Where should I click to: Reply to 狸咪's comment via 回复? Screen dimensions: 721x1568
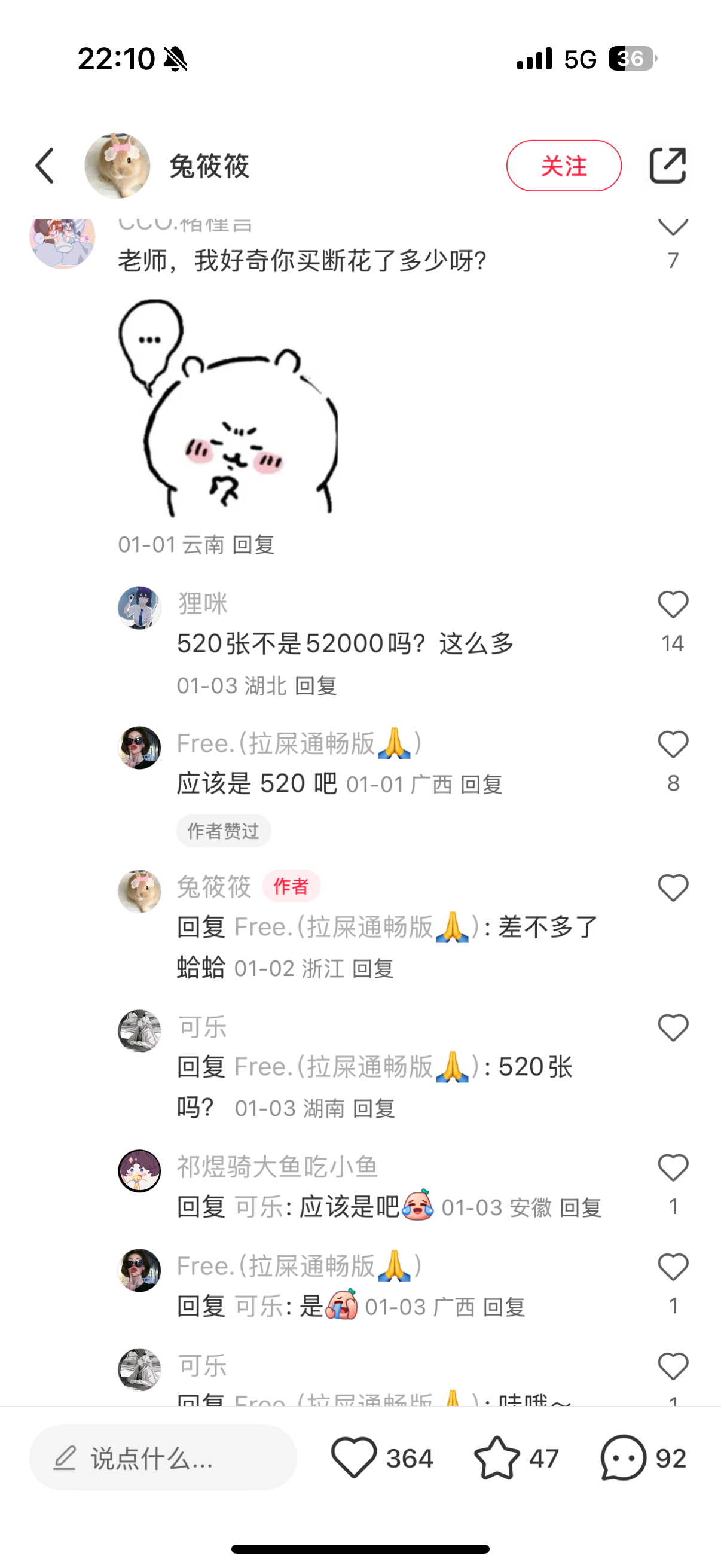pyautogui.click(x=316, y=686)
